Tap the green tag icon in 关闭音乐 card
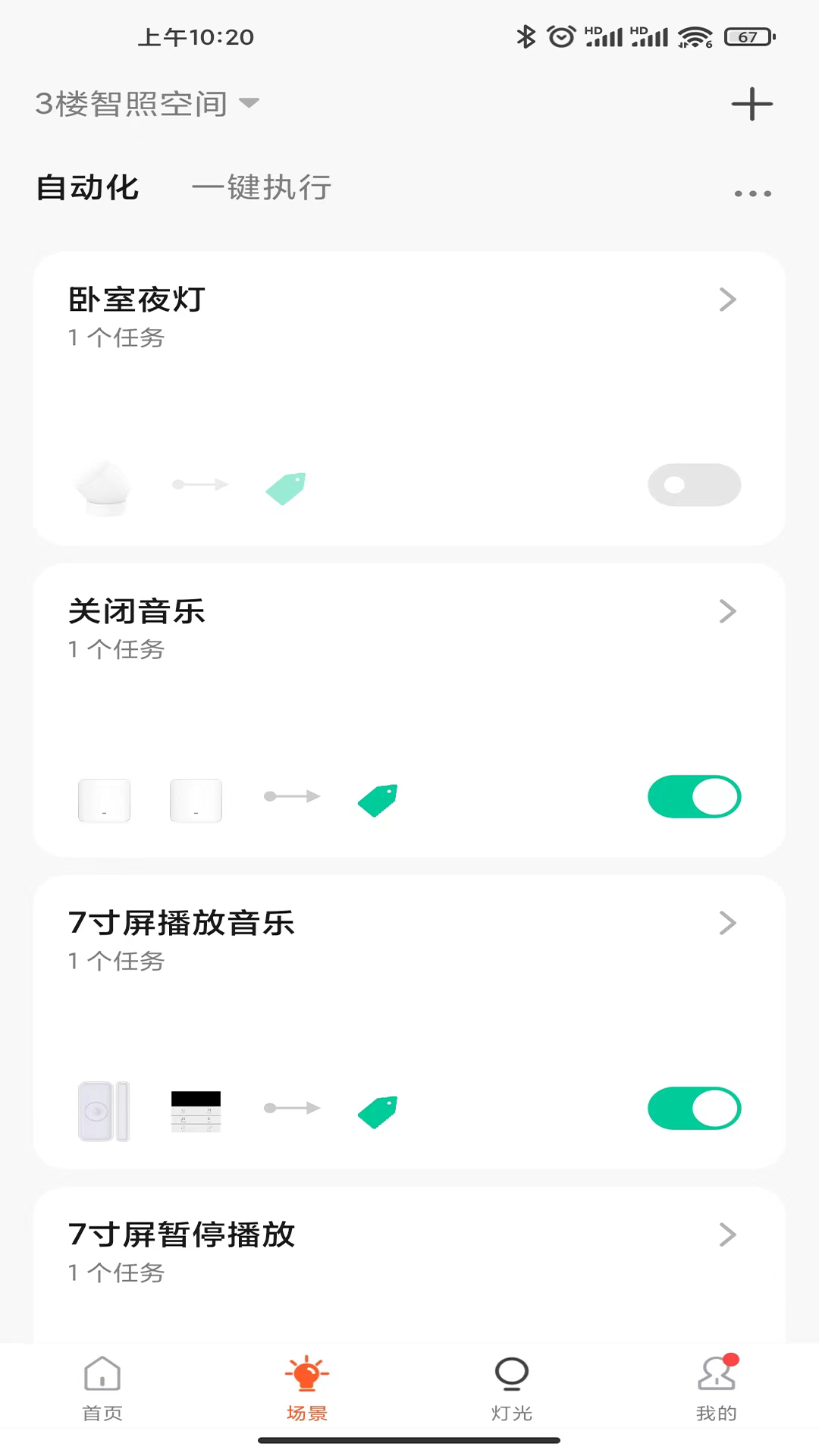Screen dimensions: 819x1456 [x=377, y=797]
